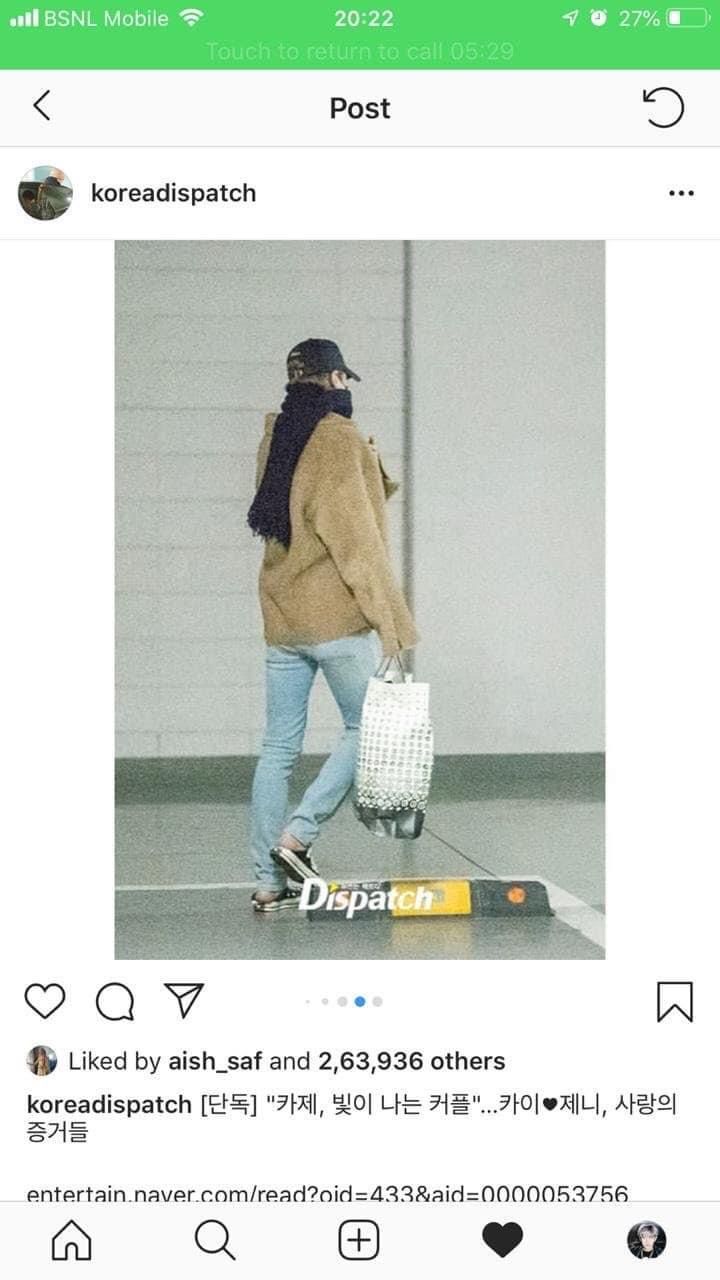Open the koreadispatch username in header

coord(173,193)
